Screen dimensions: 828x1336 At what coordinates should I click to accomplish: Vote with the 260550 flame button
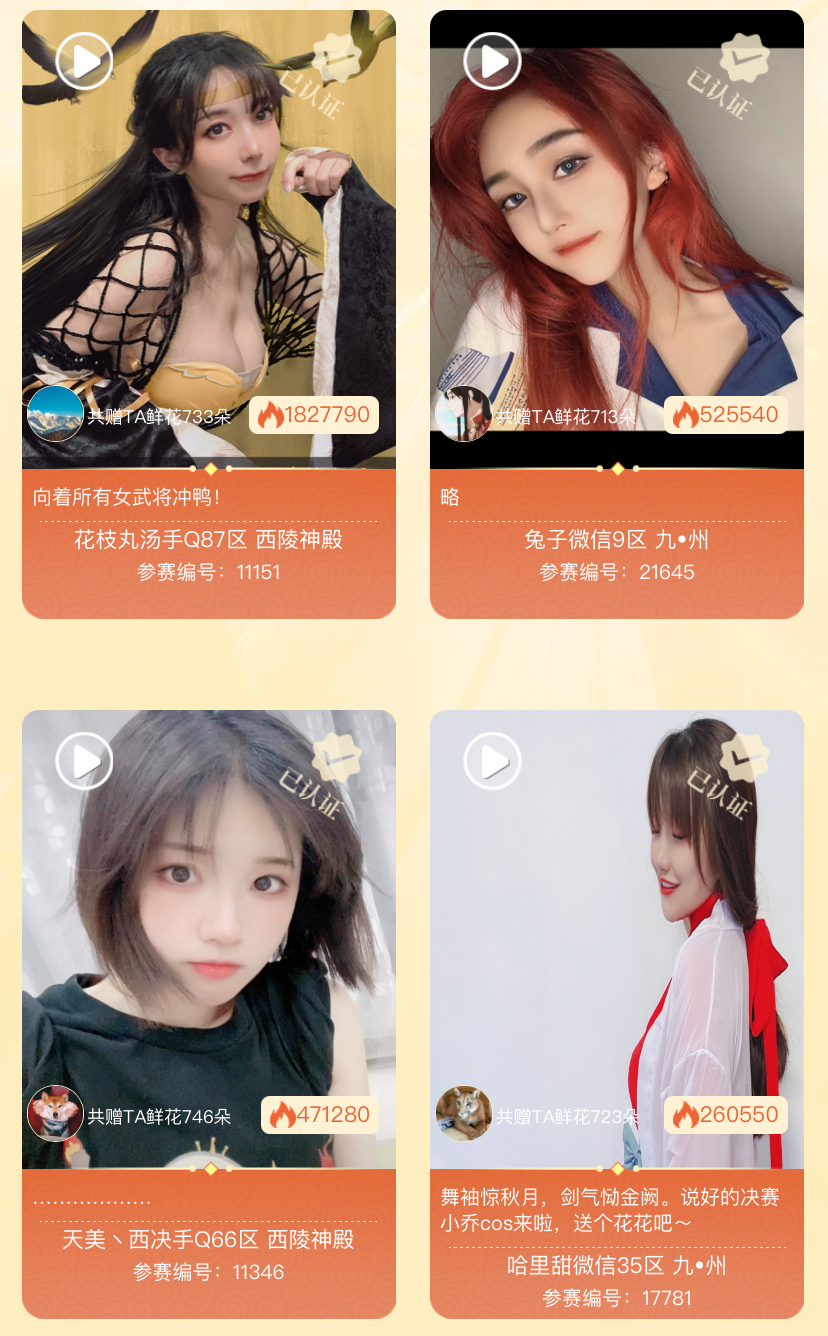[726, 1115]
